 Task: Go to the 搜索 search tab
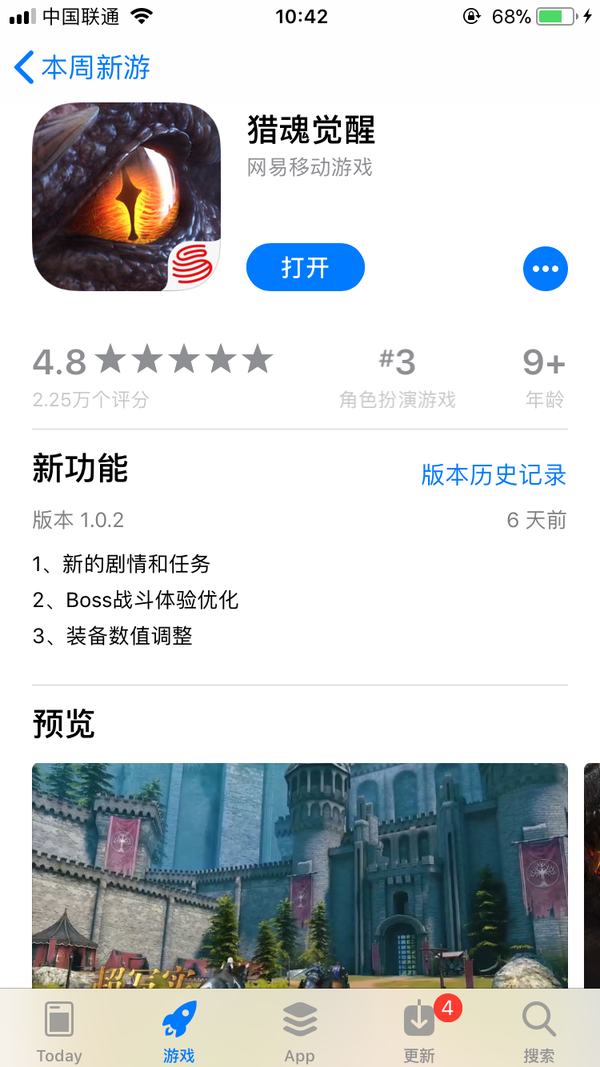(x=539, y=1030)
